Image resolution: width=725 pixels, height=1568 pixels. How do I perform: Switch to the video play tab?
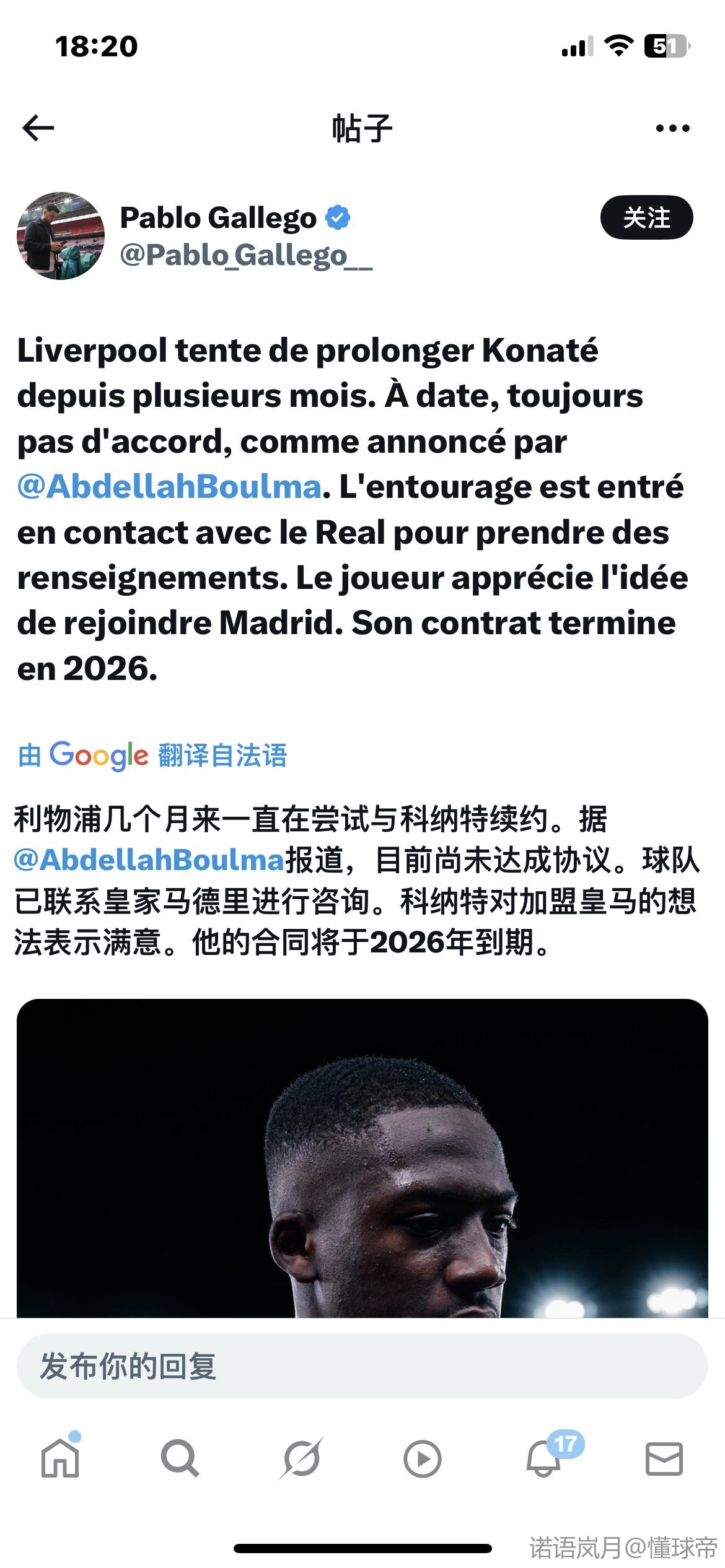423,1459
